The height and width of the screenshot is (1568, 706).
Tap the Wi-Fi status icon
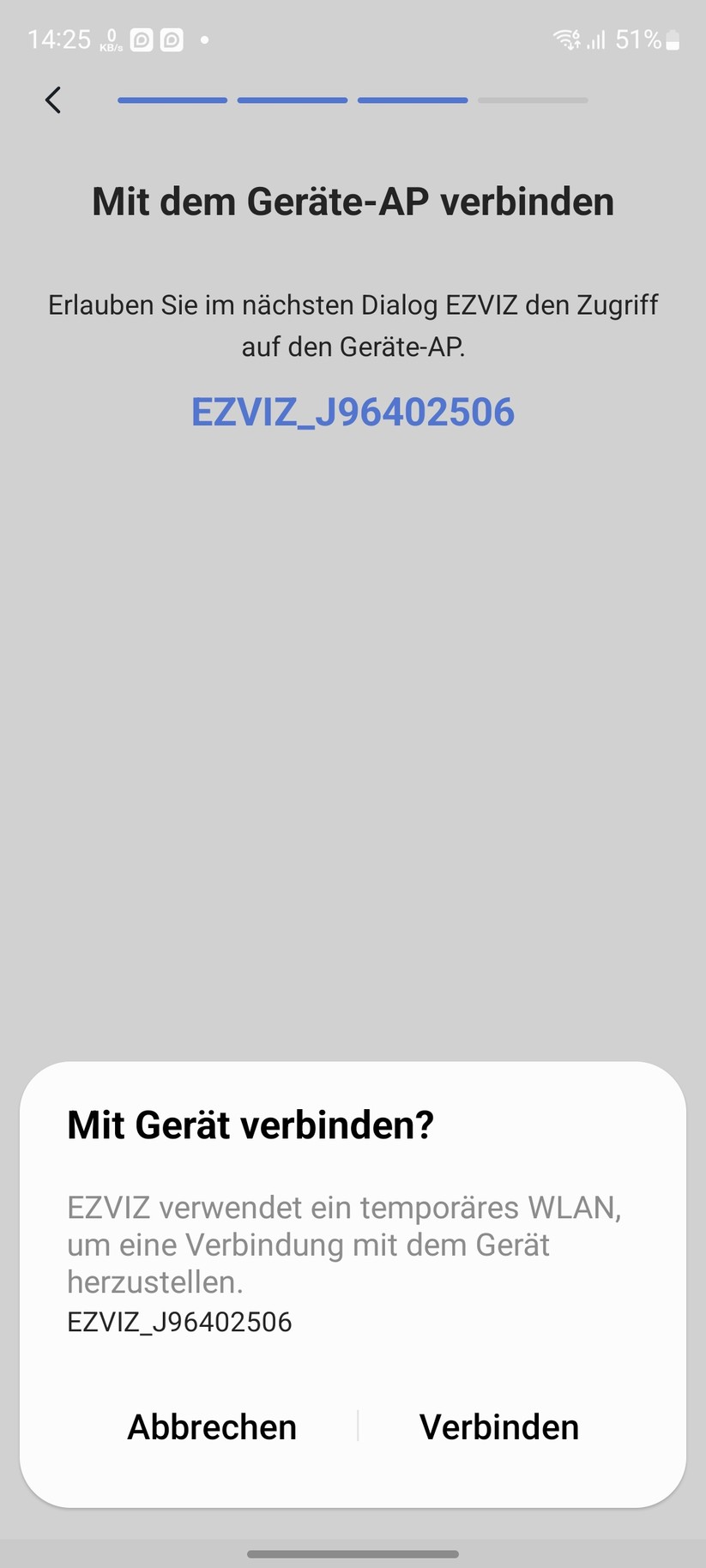[x=565, y=39]
